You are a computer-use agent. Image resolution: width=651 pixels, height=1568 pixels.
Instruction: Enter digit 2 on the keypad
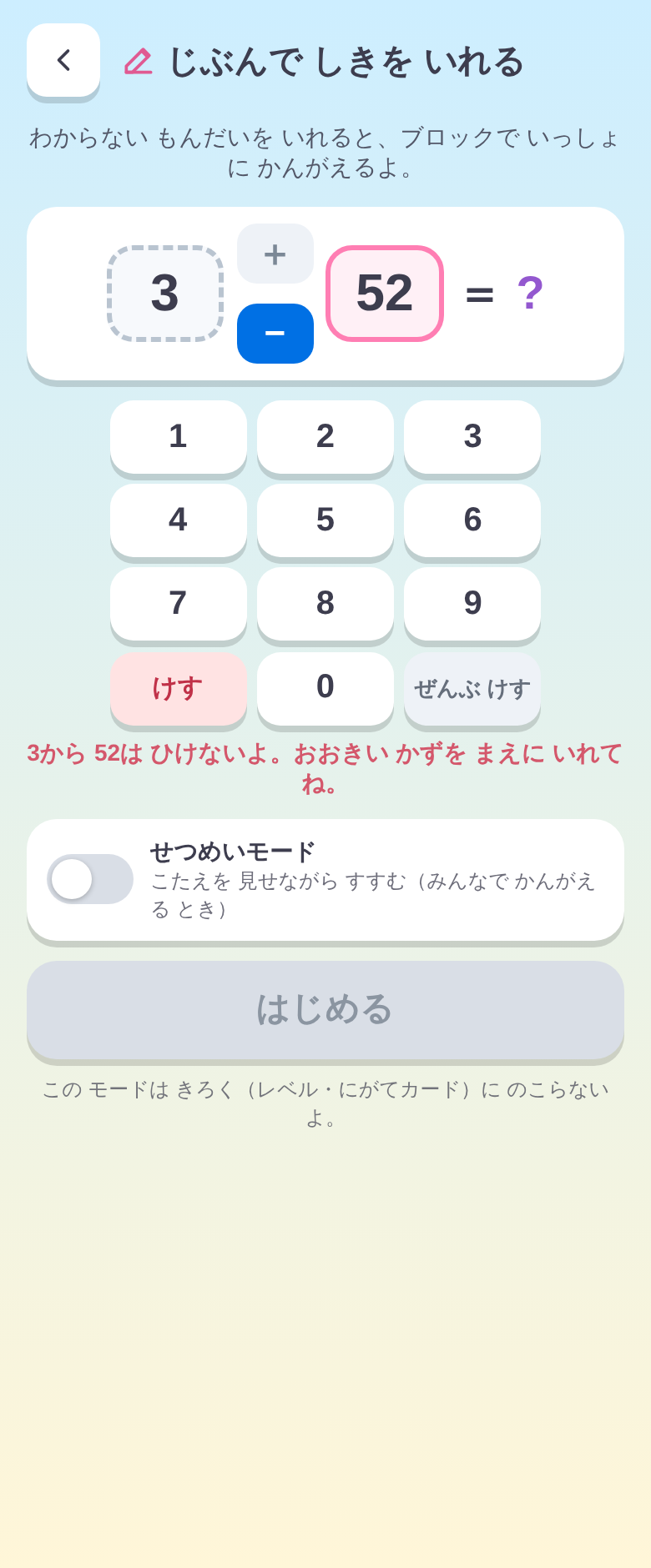pos(325,437)
